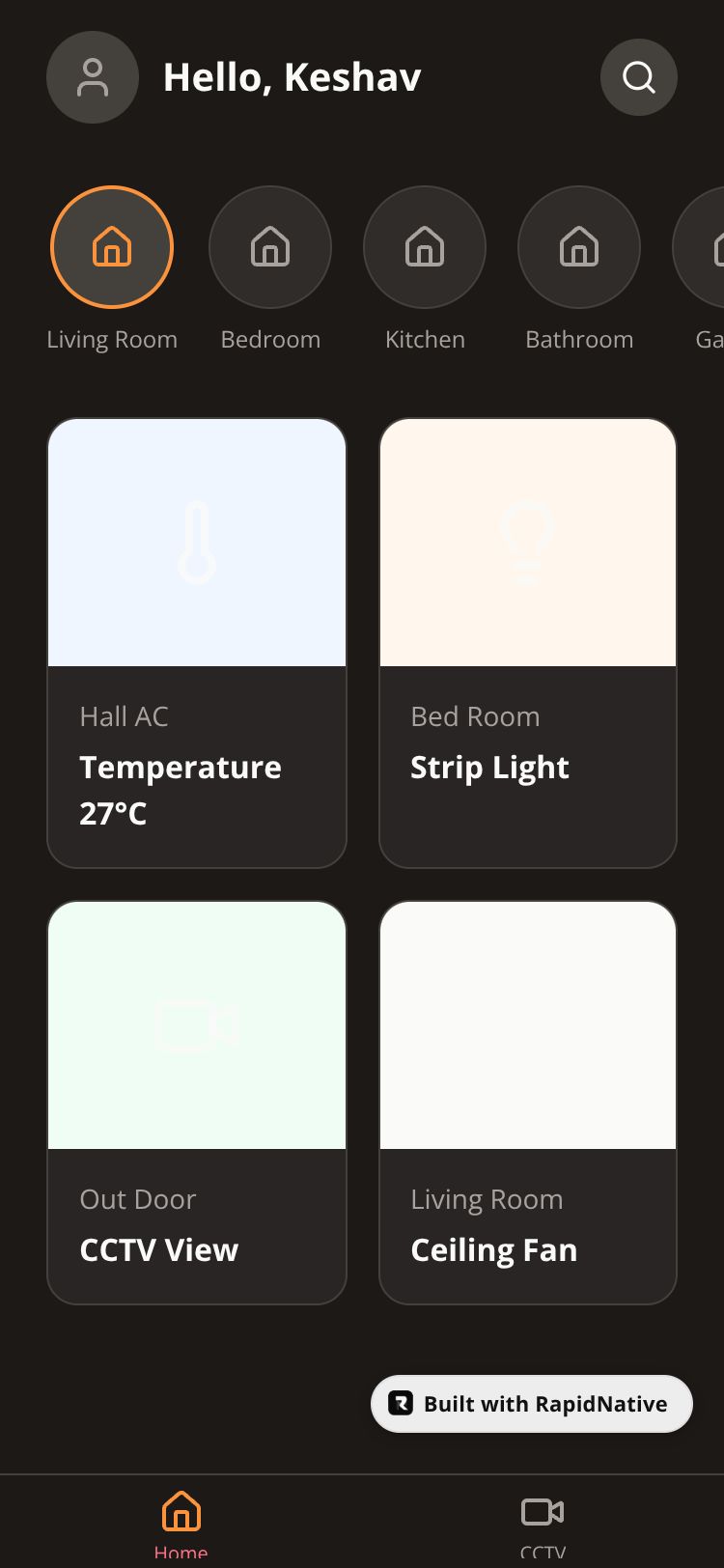The image size is (724, 1568).
Task: Open the Out Door CCTV View card
Action: (x=197, y=1103)
